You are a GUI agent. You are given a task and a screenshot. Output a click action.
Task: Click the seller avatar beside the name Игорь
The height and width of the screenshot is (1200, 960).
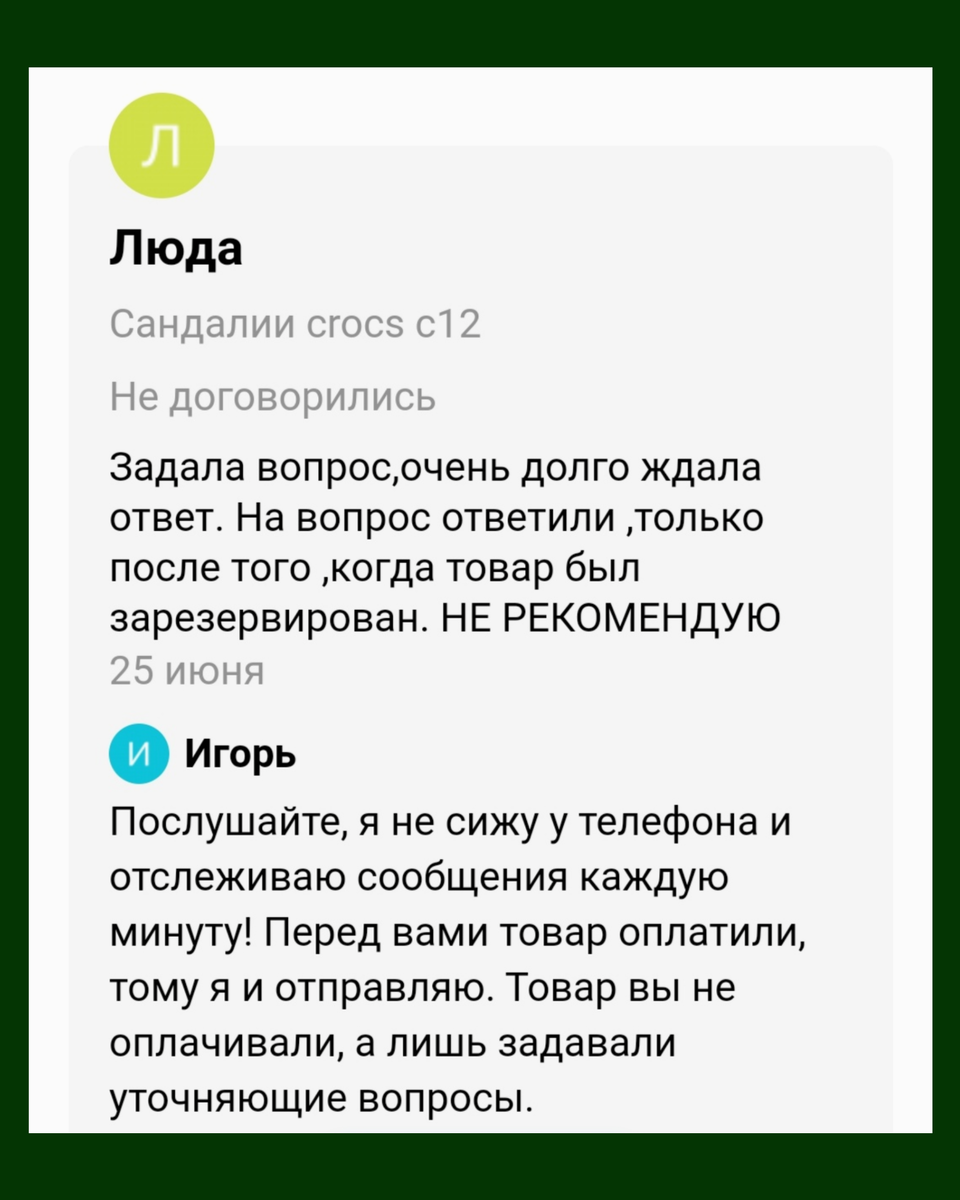click(x=137, y=753)
